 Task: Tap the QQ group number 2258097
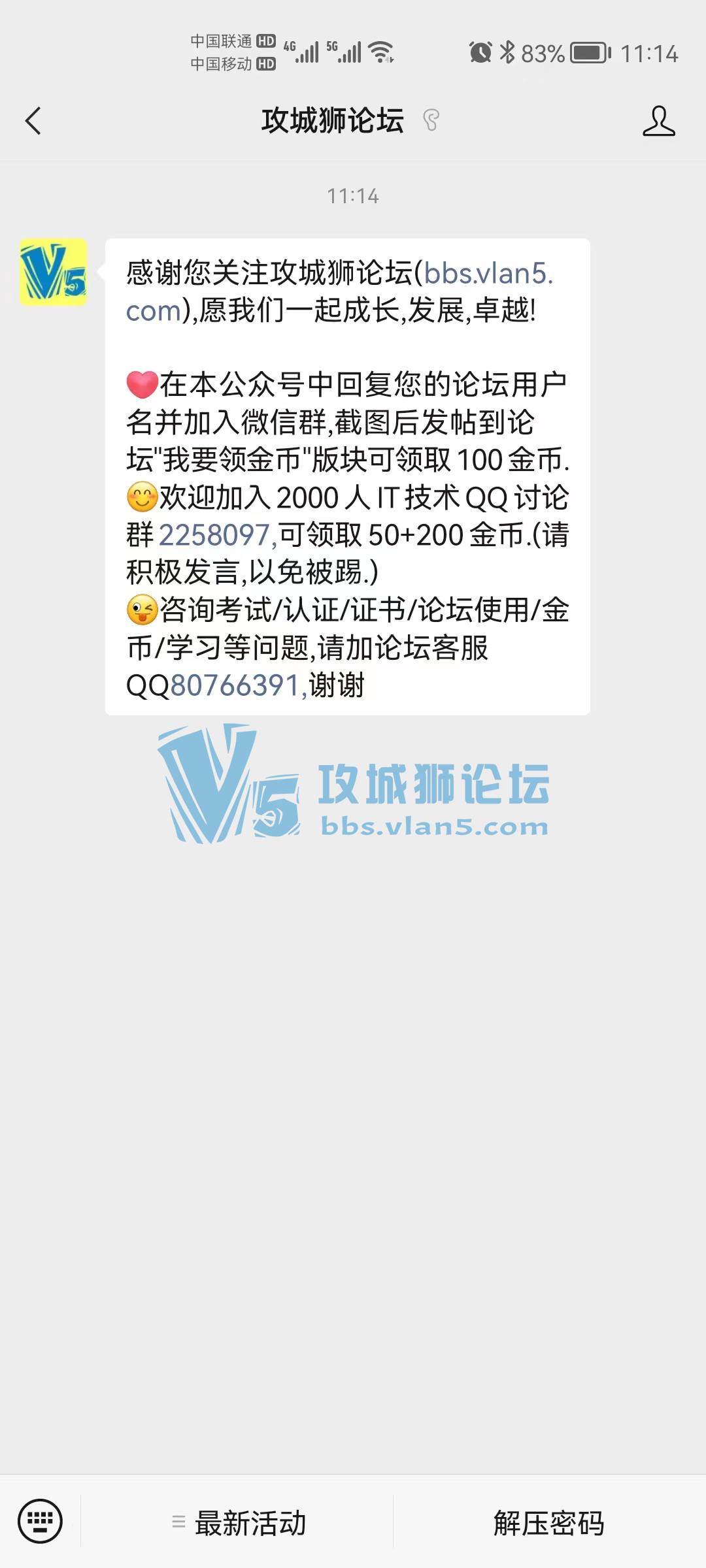214,535
